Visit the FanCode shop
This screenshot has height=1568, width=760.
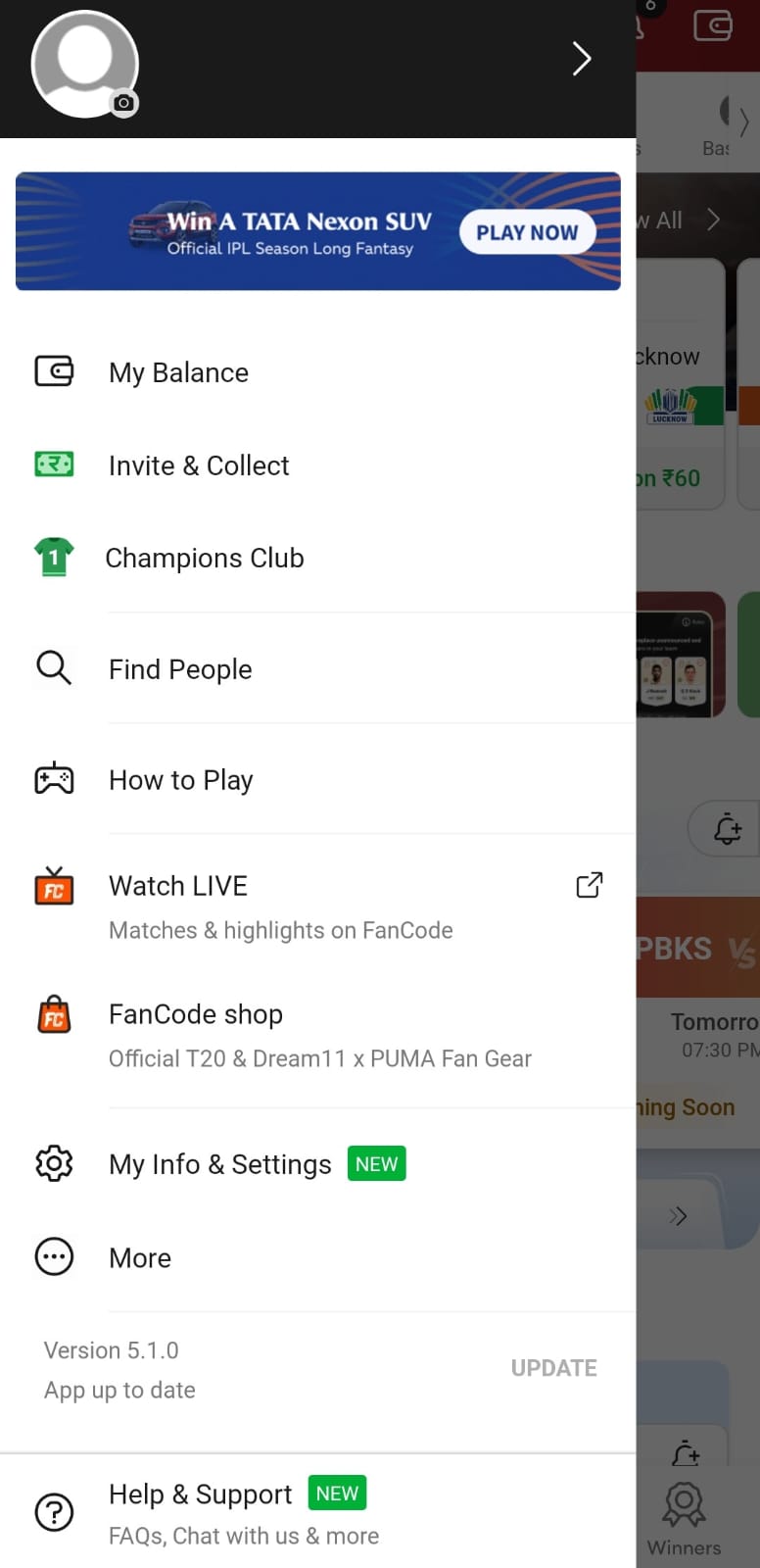(x=196, y=1014)
